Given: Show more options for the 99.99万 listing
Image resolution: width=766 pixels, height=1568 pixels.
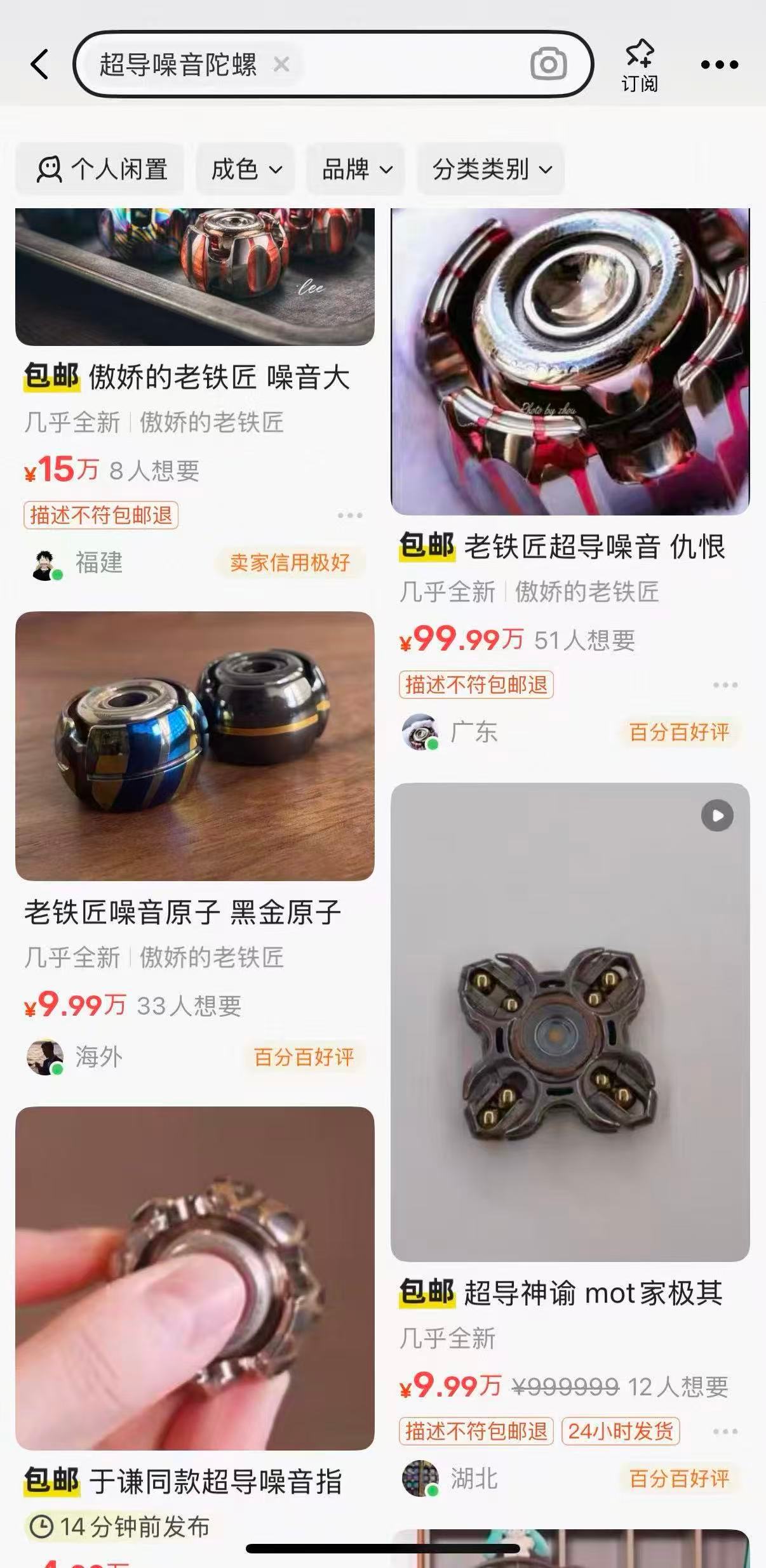Looking at the screenshot, I should click(725, 685).
